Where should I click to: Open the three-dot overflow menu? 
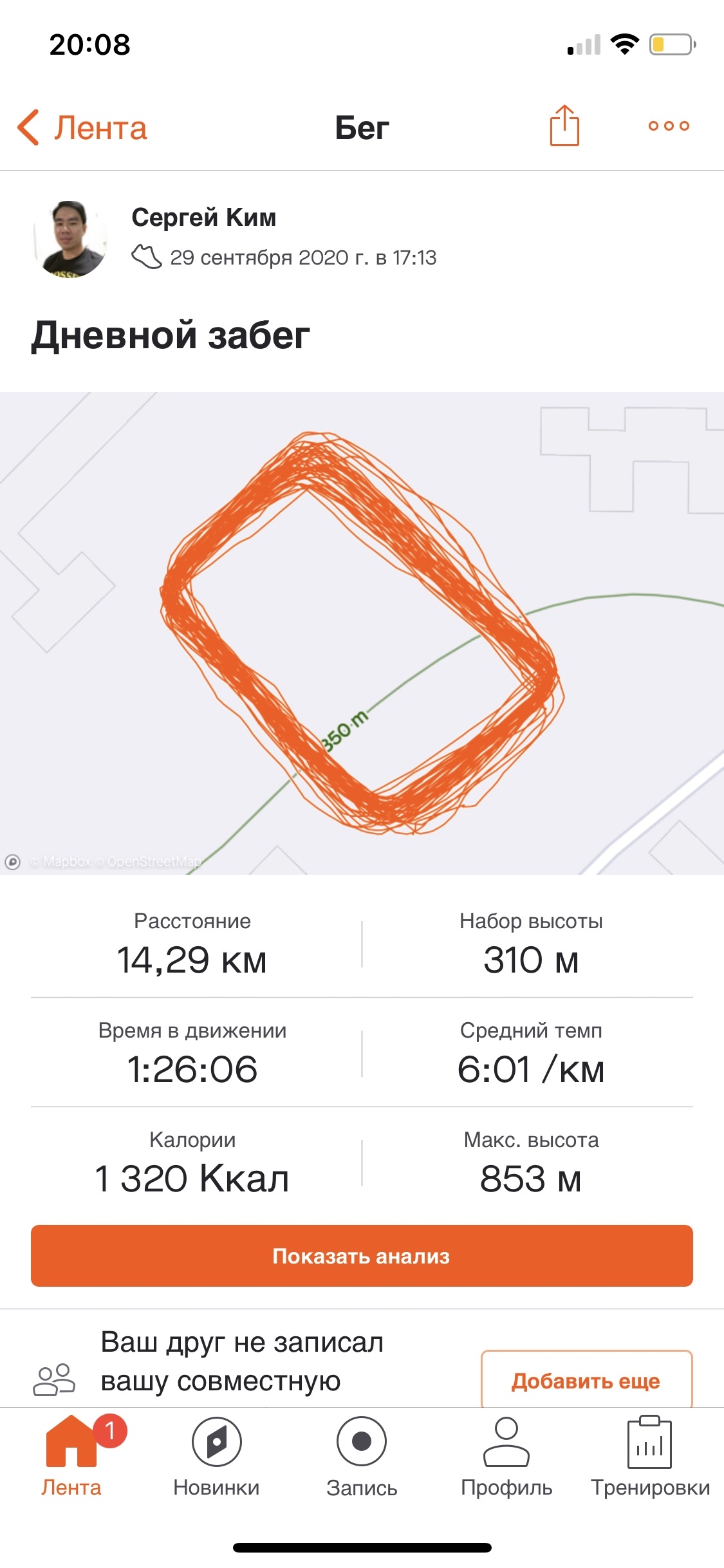point(669,126)
